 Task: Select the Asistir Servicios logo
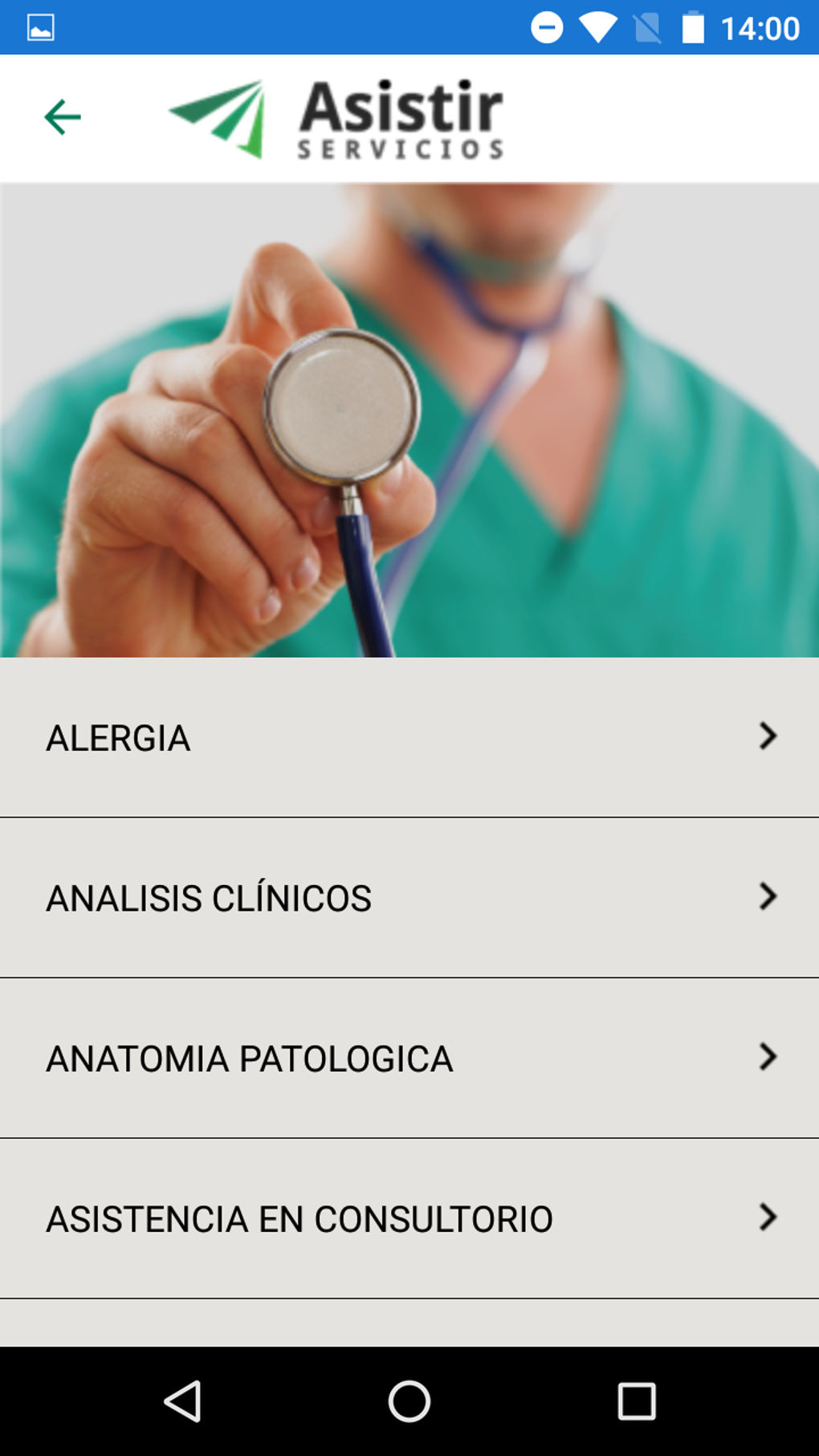pyautogui.click(x=337, y=117)
